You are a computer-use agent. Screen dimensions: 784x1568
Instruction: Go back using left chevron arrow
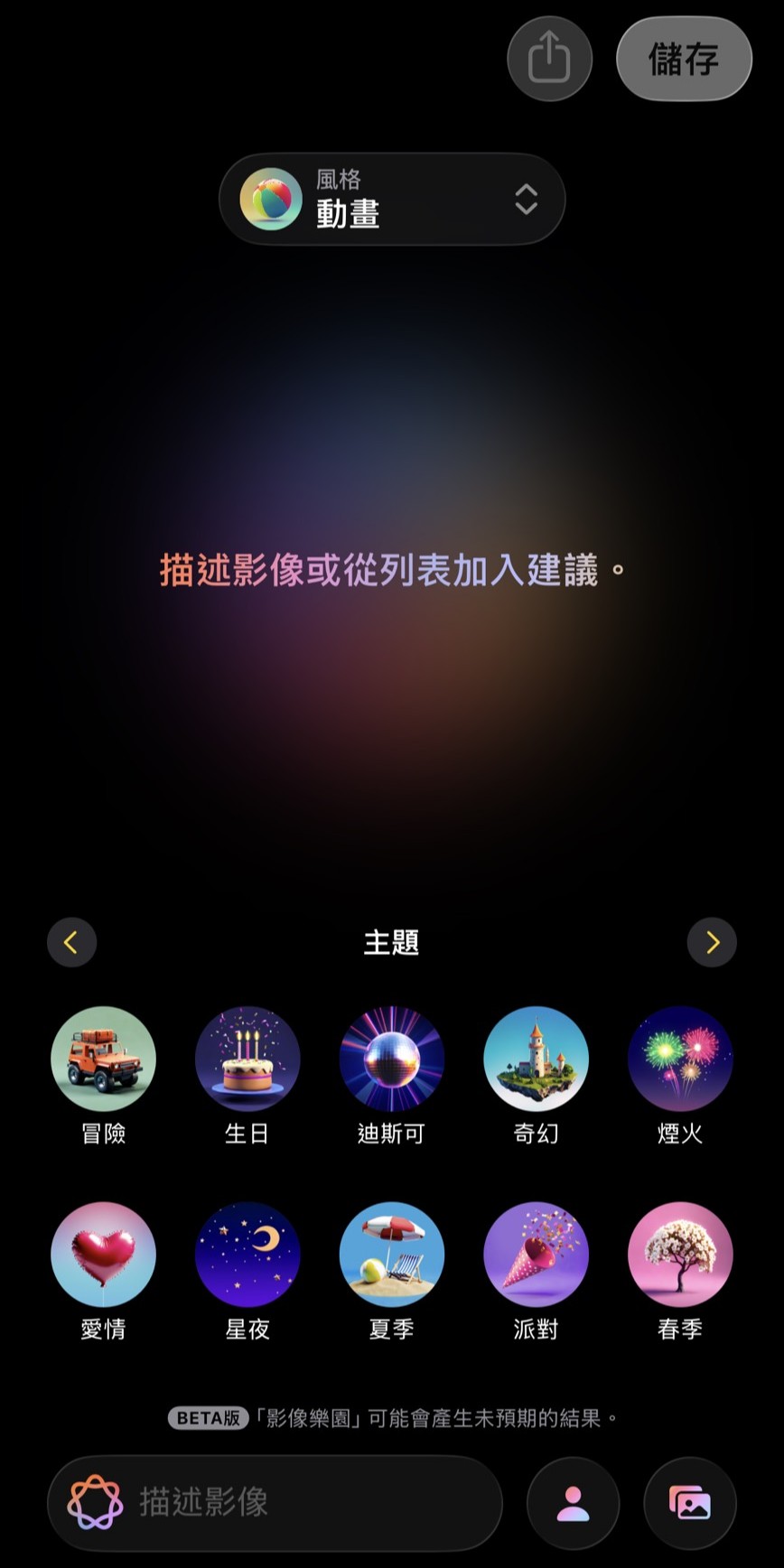click(x=72, y=942)
